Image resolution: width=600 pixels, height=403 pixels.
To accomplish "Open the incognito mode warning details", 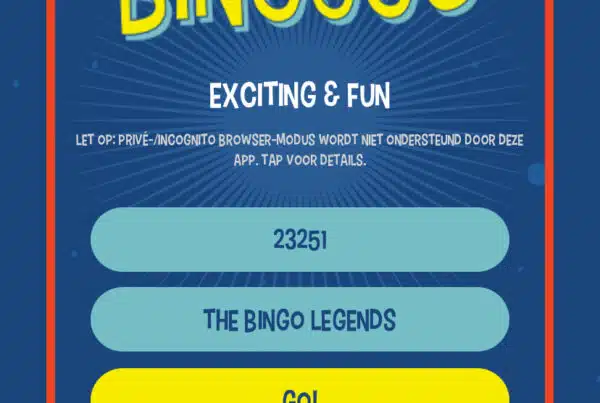I will [x=300, y=150].
